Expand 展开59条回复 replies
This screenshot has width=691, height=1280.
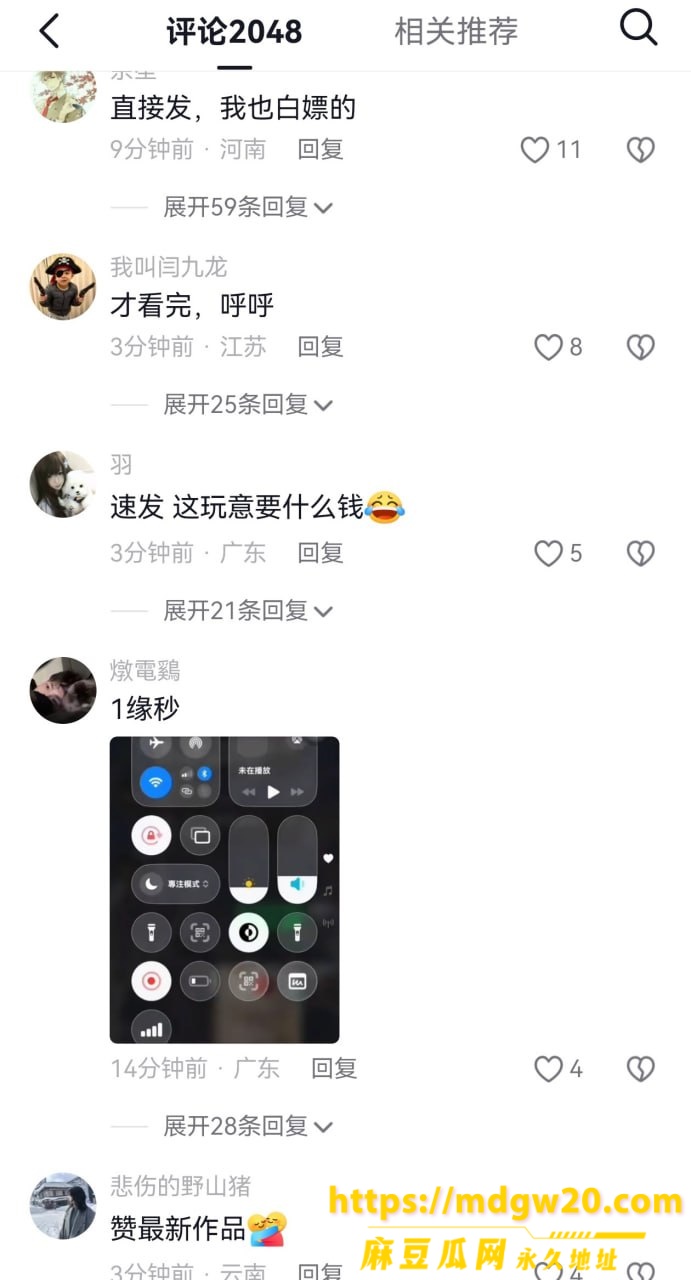coord(248,207)
